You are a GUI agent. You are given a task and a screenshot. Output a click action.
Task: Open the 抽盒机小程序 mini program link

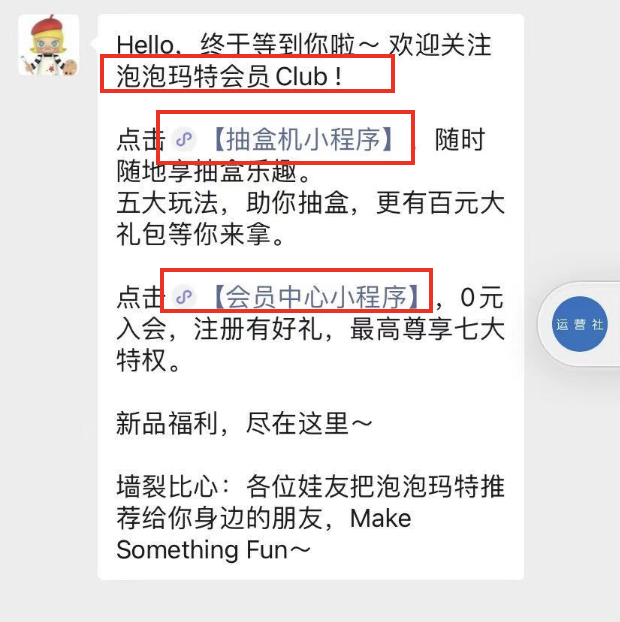click(x=297, y=139)
